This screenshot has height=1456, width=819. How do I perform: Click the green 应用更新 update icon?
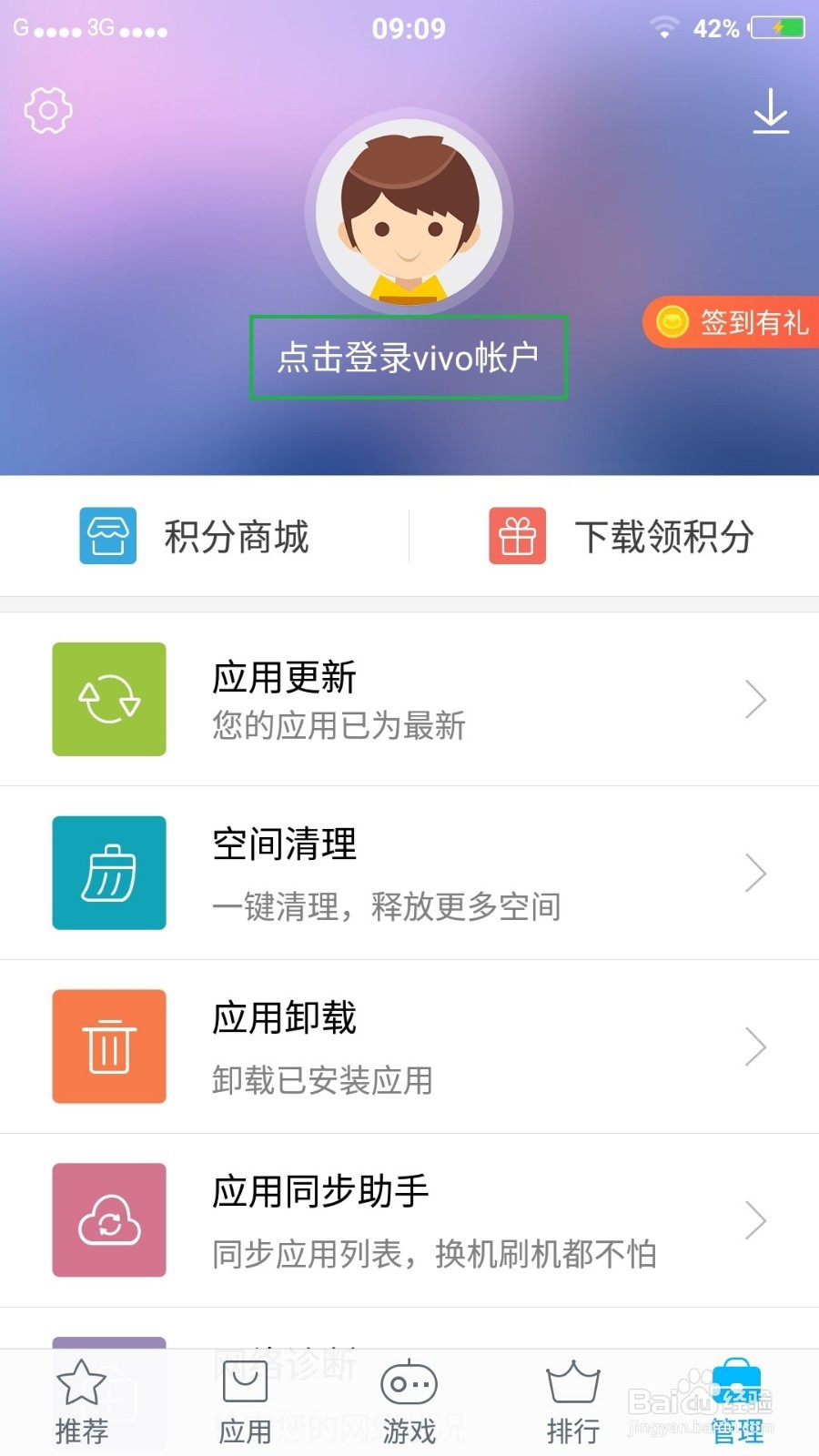pyautogui.click(x=109, y=698)
